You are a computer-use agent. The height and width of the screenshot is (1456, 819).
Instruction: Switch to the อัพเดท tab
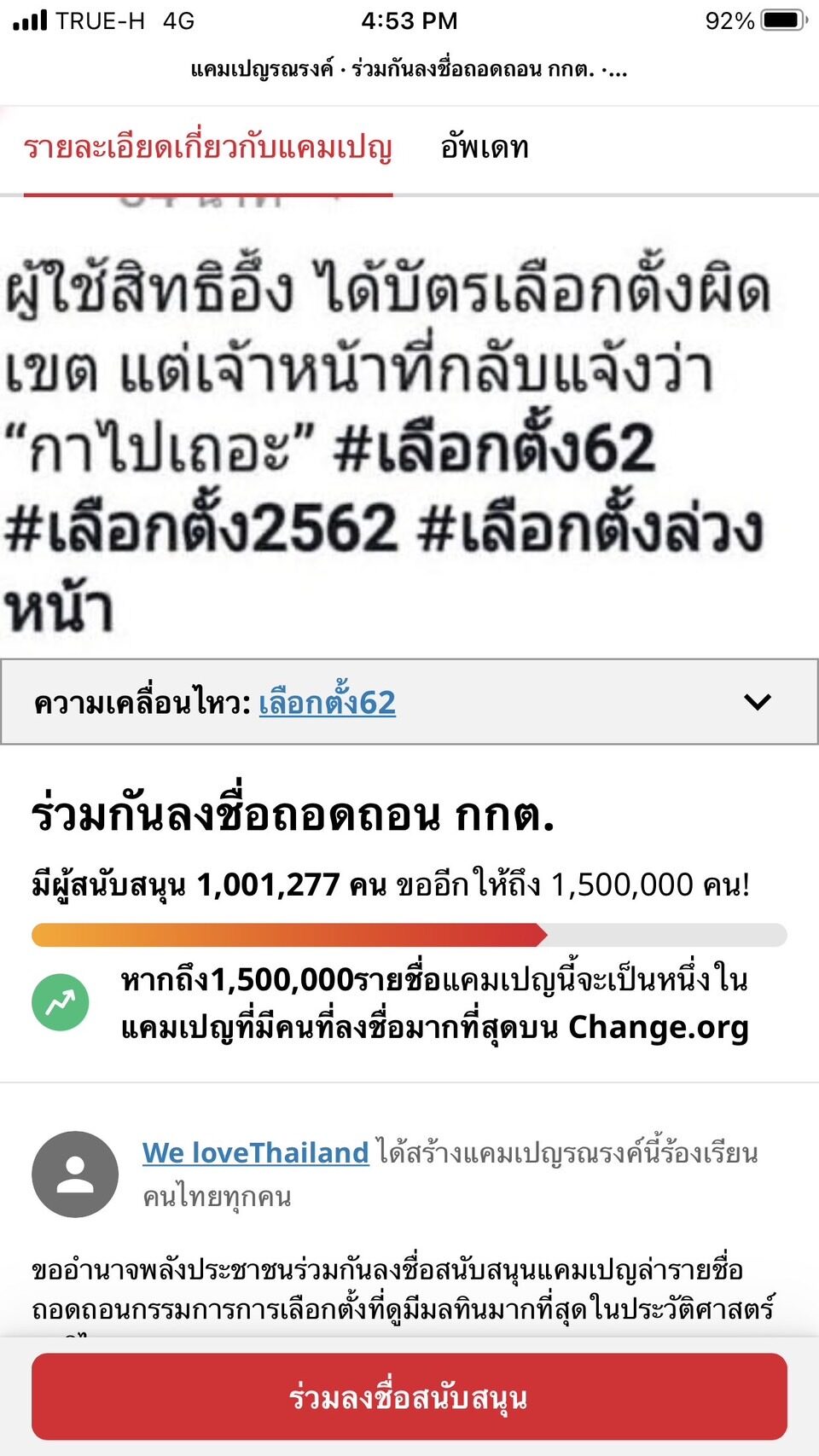(485, 148)
